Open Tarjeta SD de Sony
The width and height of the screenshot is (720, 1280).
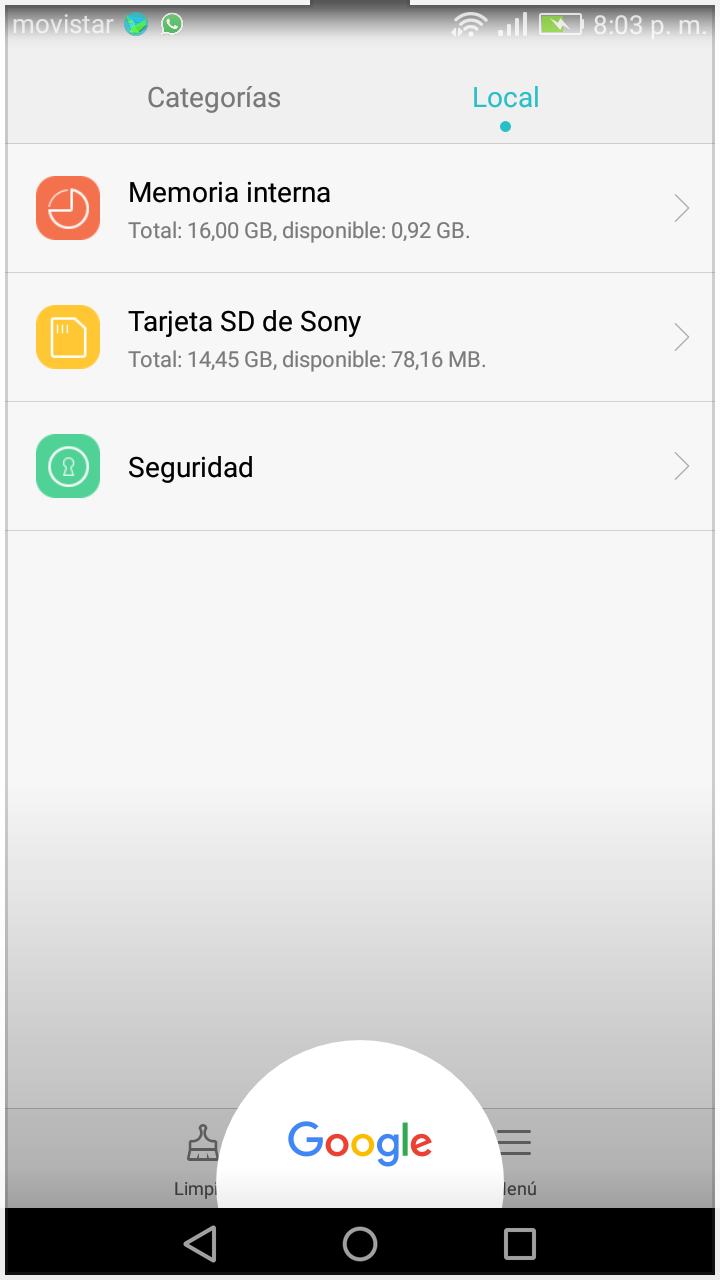[360, 337]
